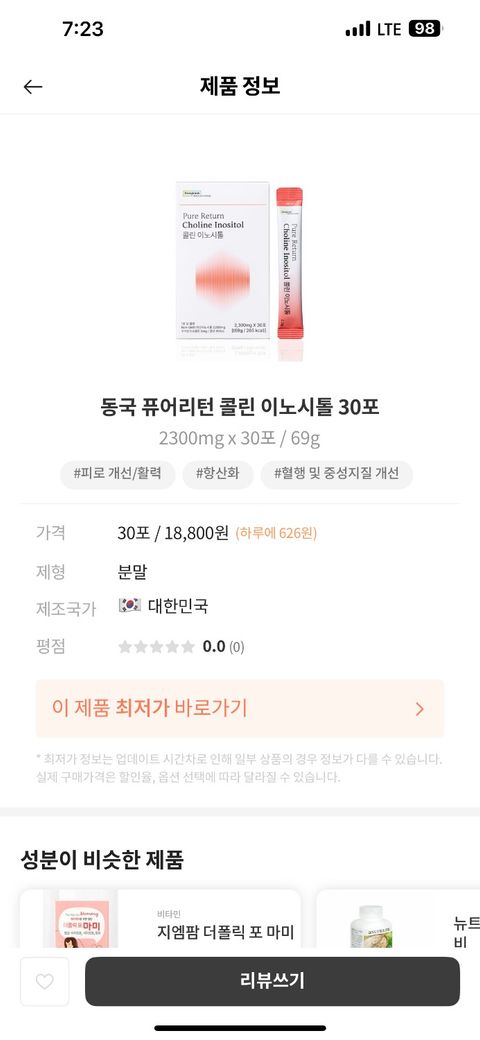The height and width of the screenshot is (1040, 480).
Task: Open the 지엠팜 더폴릭 포 마미 product card
Action: click(160, 918)
